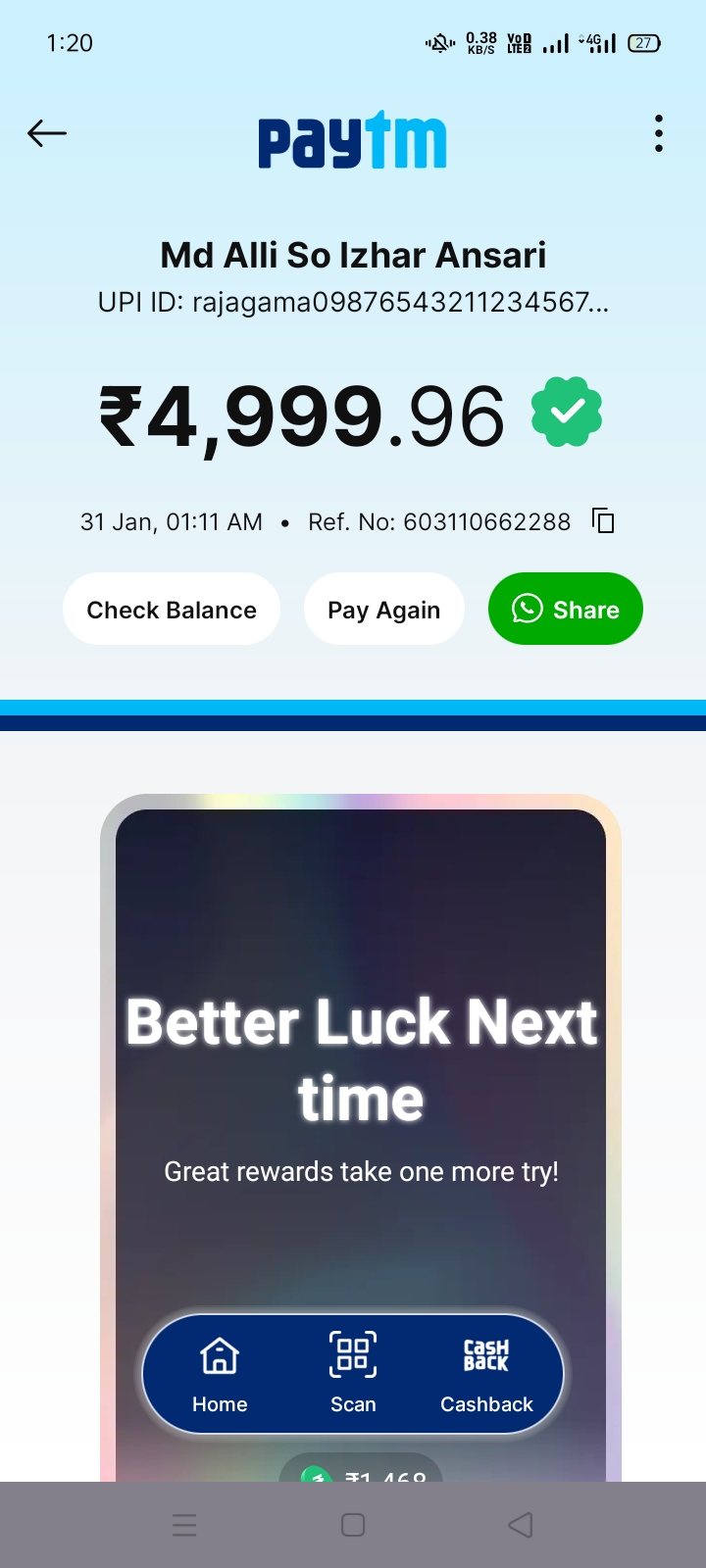Open the Better Luck Next time reward card
The width and height of the screenshot is (706, 1568).
361,1058
